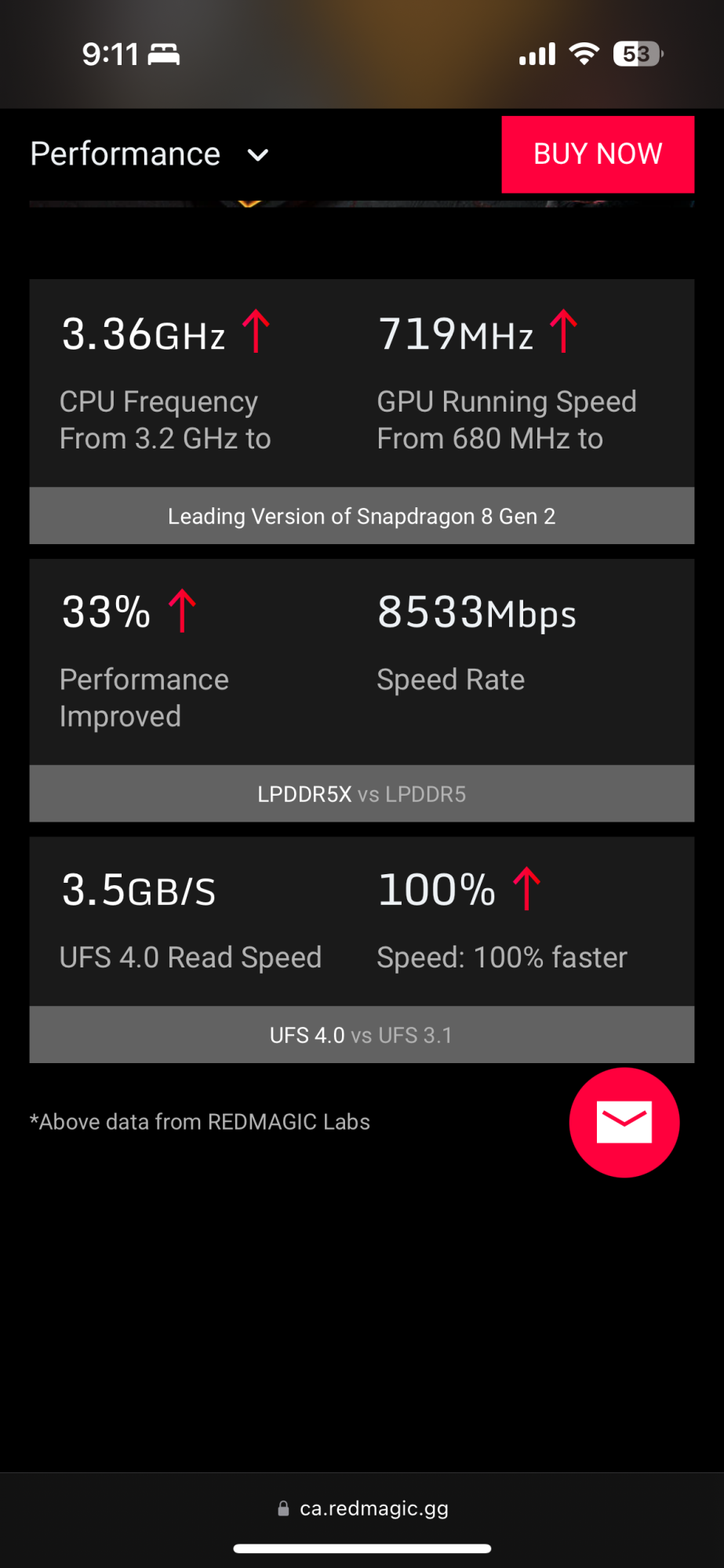The width and height of the screenshot is (724, 1568).
Task: Open the red mail contact button
Action: coord(624,1122)
